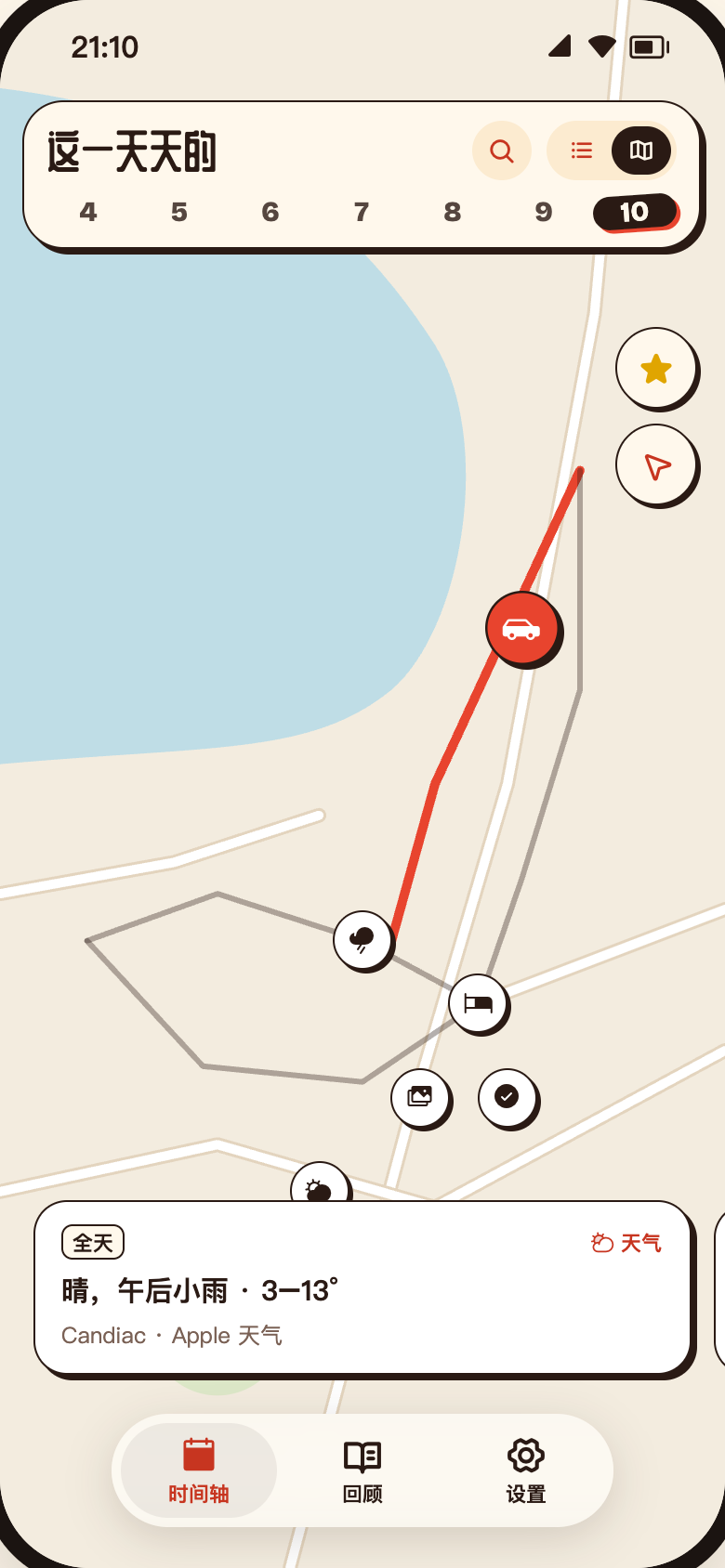Select day 5 in date strip
Image resolution: width=725 pixels, height=1568 pixels.
point(179,213)
